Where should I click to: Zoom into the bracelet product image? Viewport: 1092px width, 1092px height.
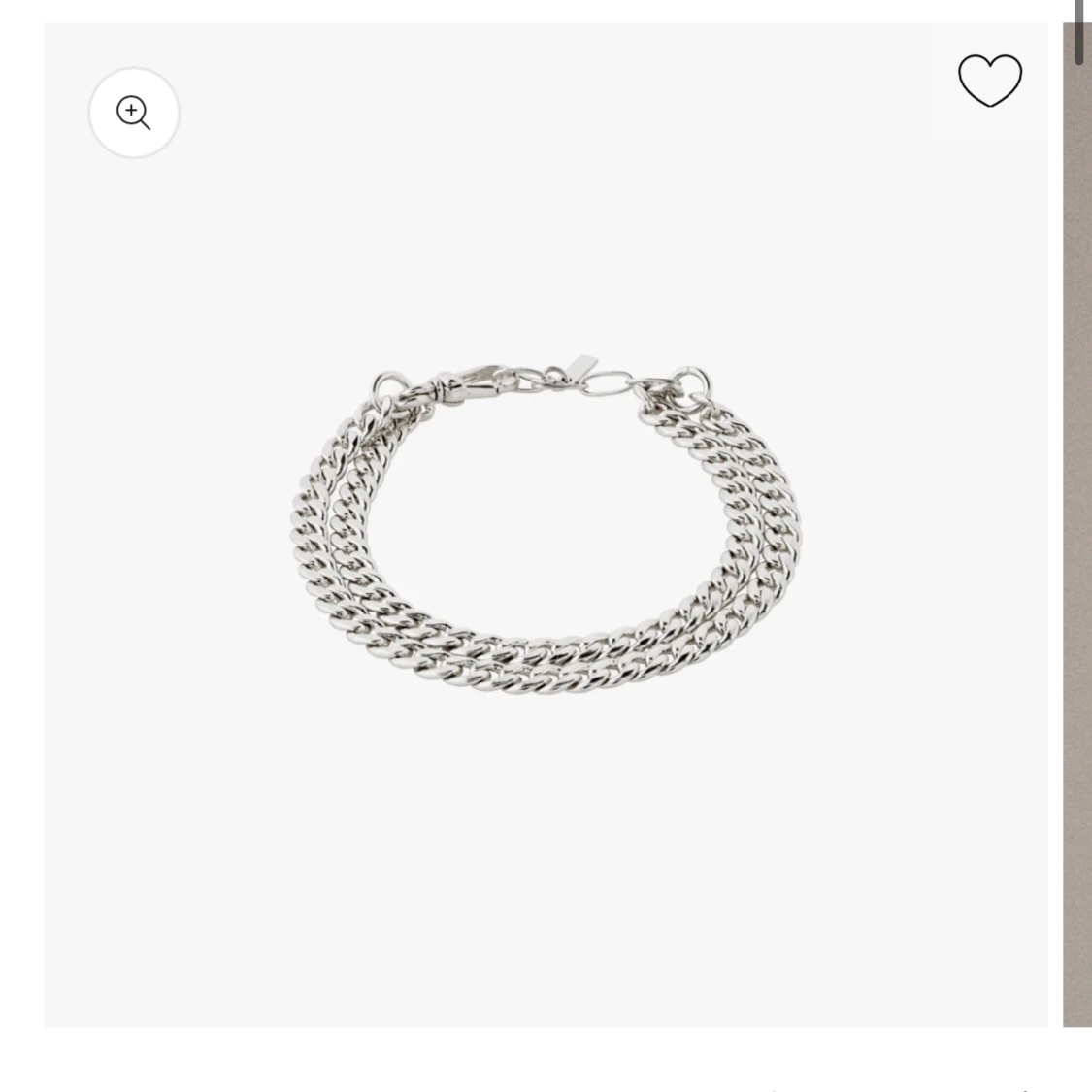point(134,113)
